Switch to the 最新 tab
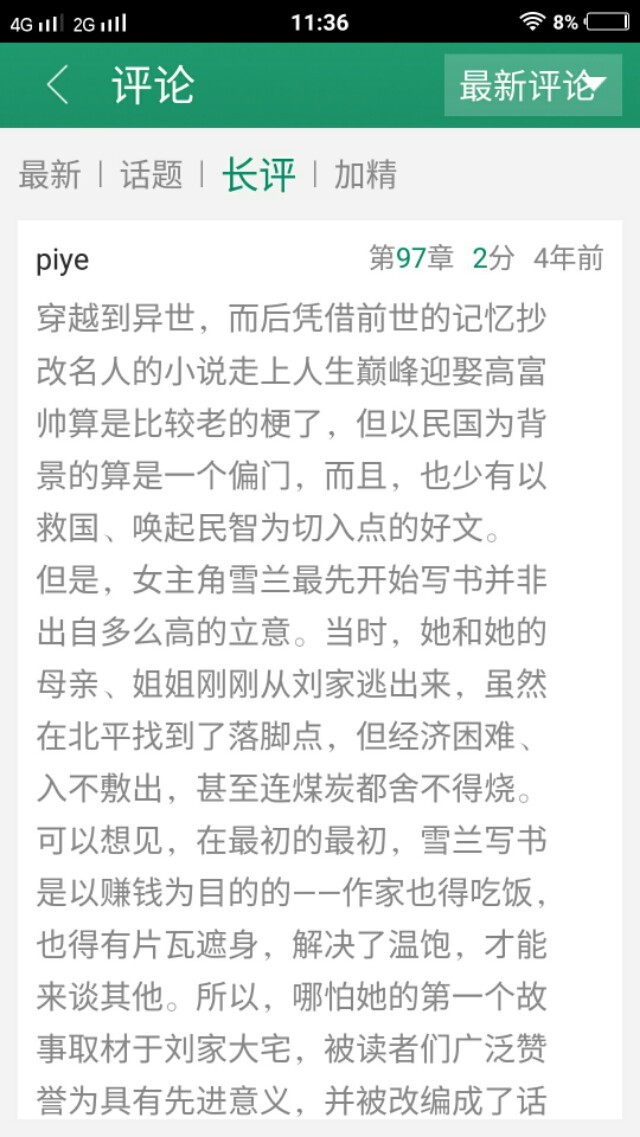Image resolution: width=640 pixels, height=1137 pixels. pyautogui.click(x=50, y=175)
